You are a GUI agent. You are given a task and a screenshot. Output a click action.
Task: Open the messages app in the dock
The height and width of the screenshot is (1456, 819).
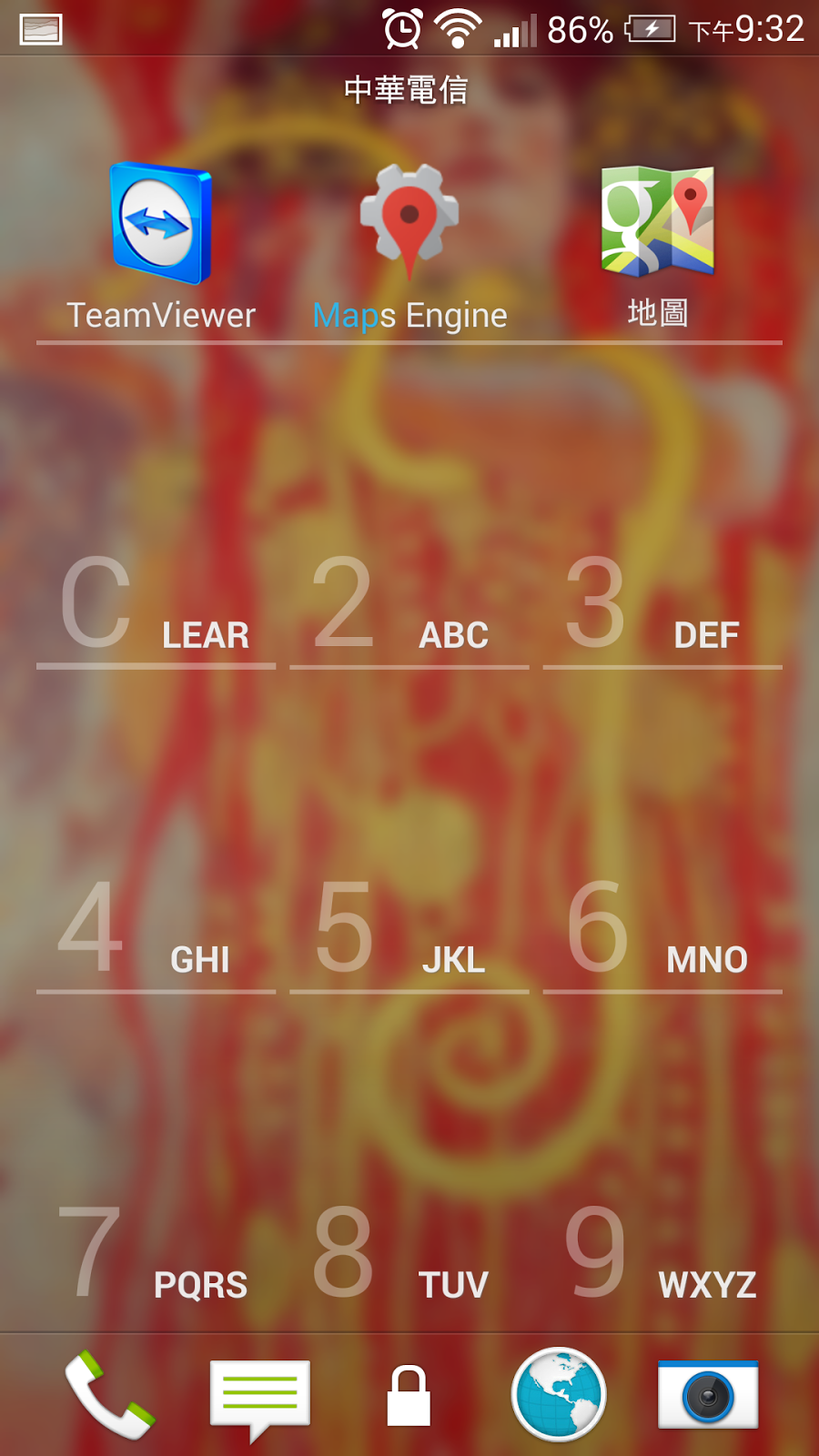pos(259,1397)
